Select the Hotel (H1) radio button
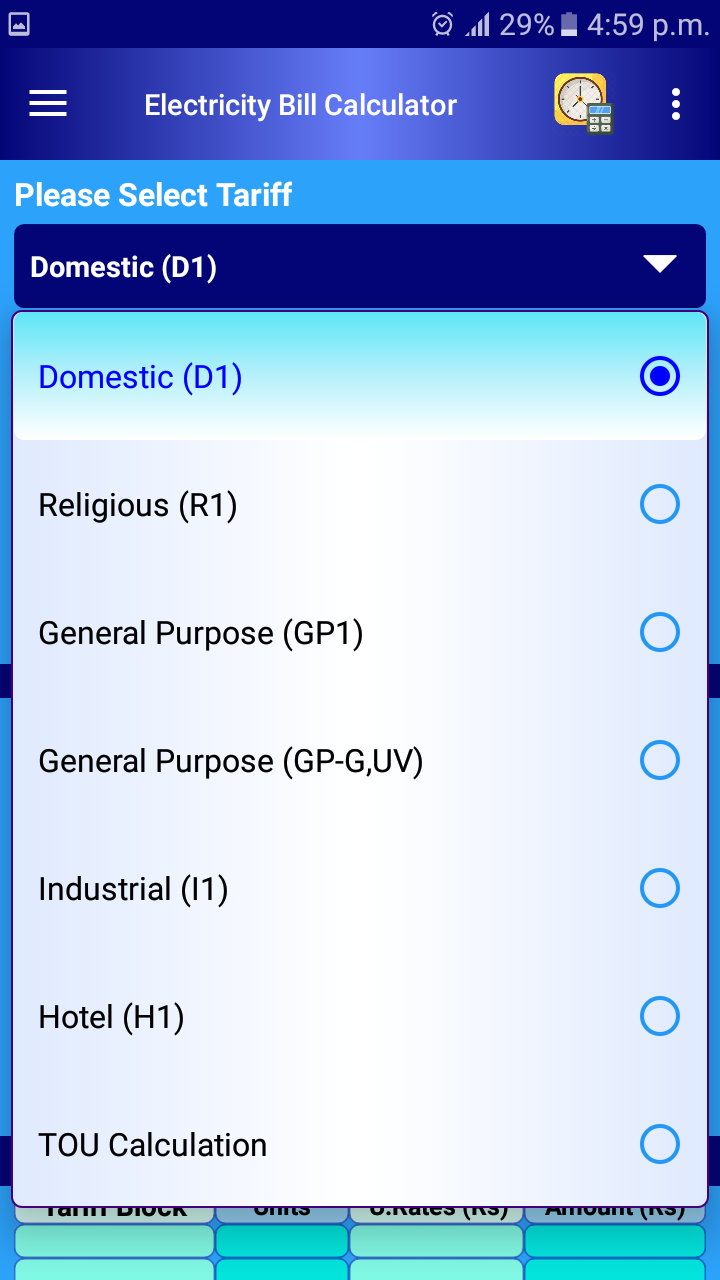720x1280 pixels. pyautogui.click(x=659, y=1016)
